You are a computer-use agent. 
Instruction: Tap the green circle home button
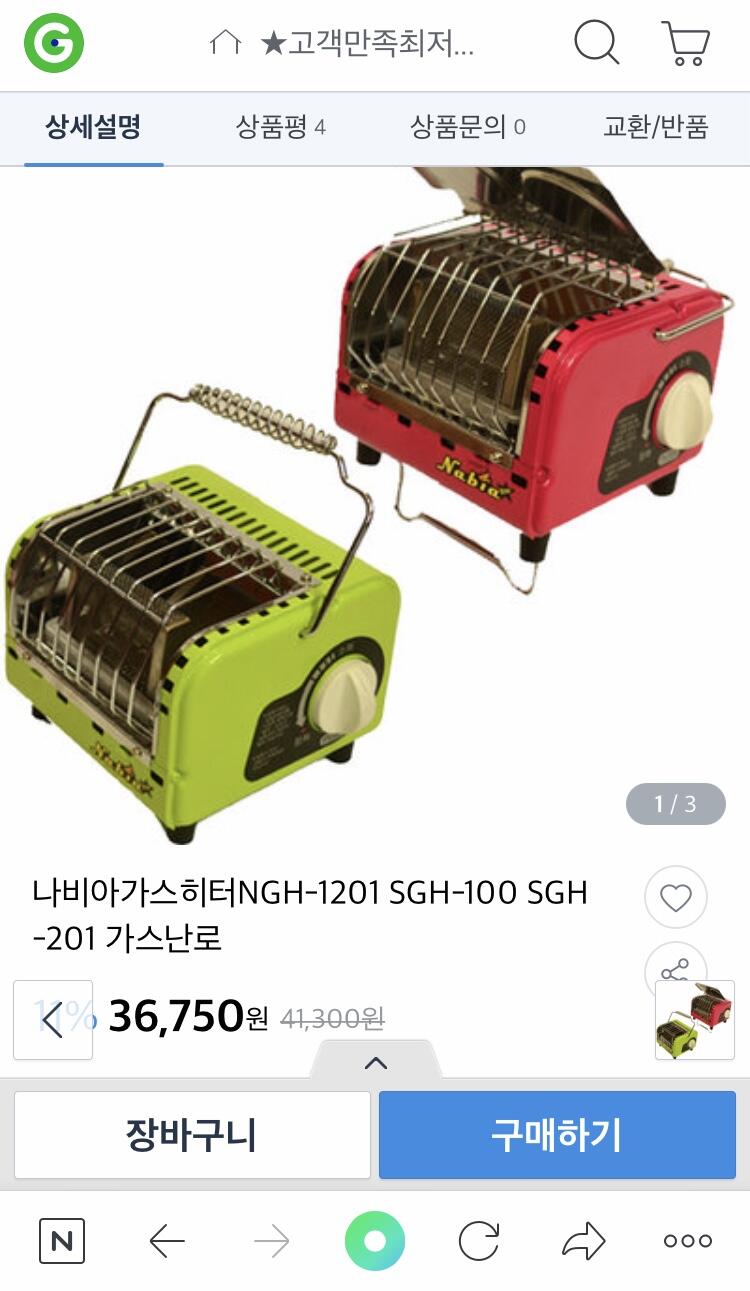(x=375, y=1241)
